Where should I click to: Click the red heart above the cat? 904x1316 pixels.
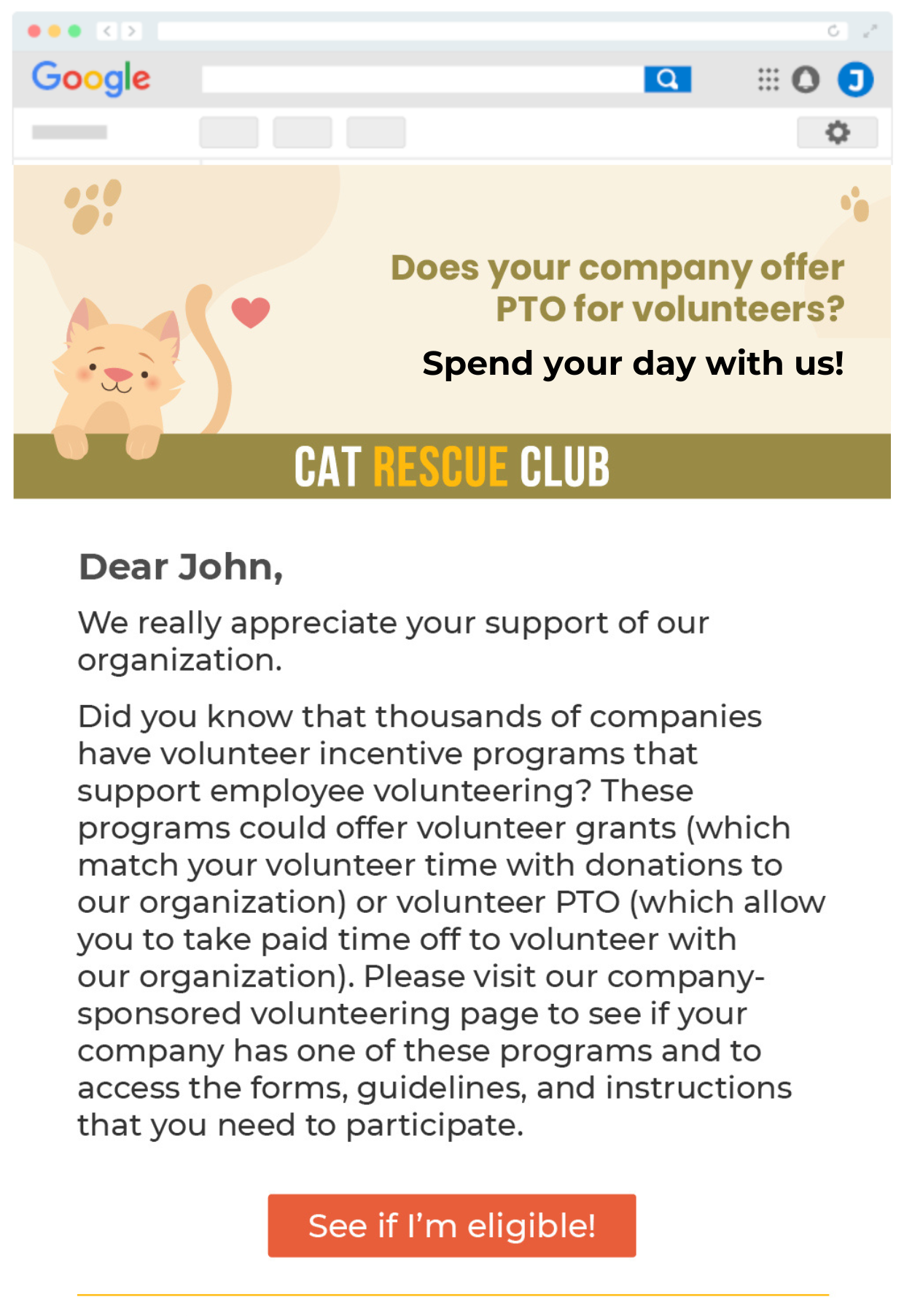point(252,311)
